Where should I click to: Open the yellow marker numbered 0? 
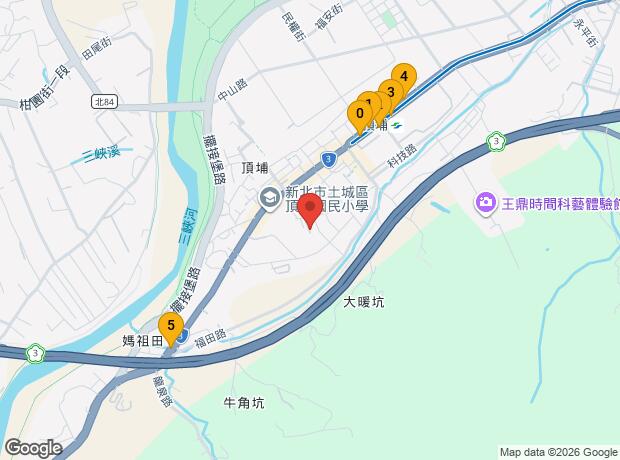click(358, 113)
